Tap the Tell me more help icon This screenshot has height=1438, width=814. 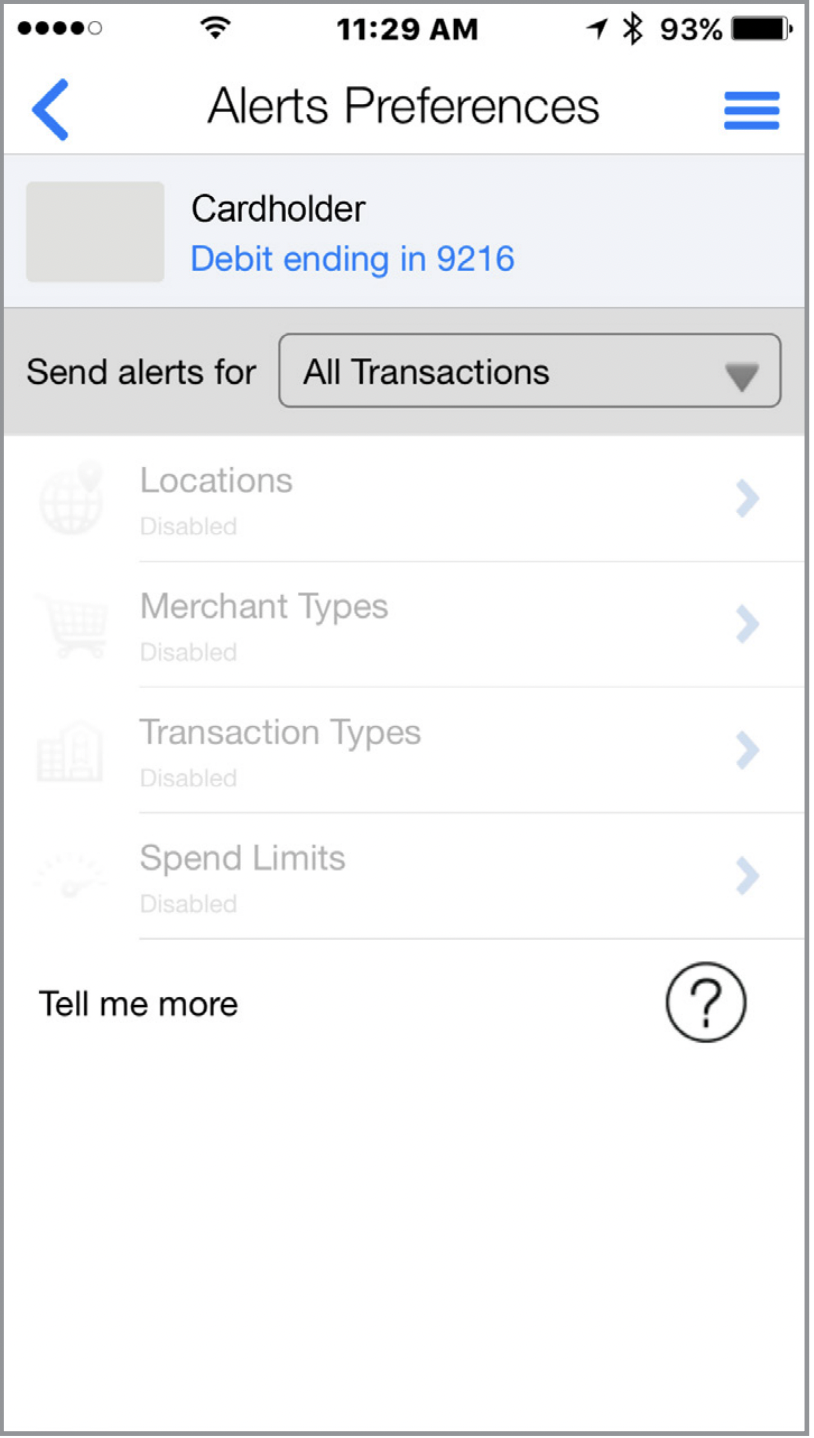point(705,1004)
